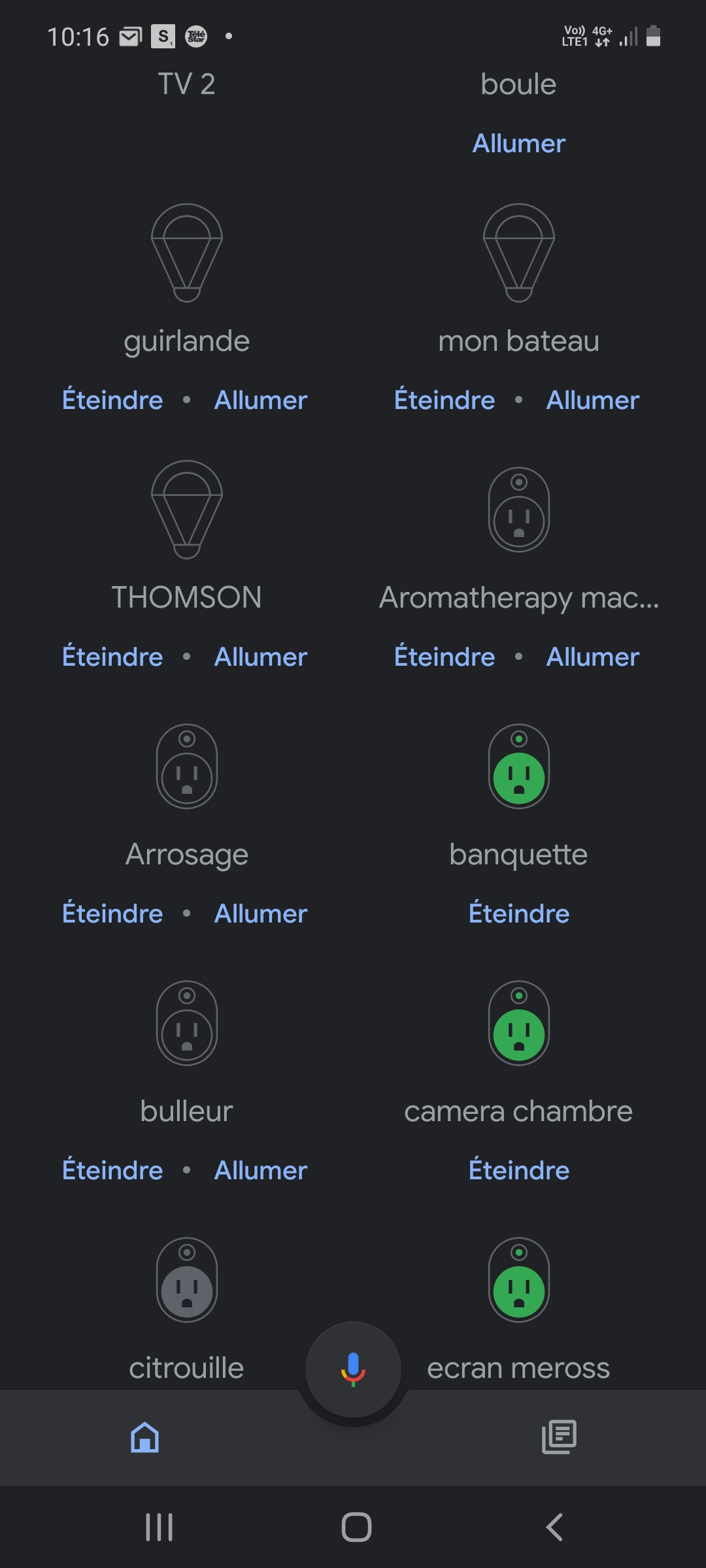
Task: Go back with the system back button
Action: point(554,1527)
